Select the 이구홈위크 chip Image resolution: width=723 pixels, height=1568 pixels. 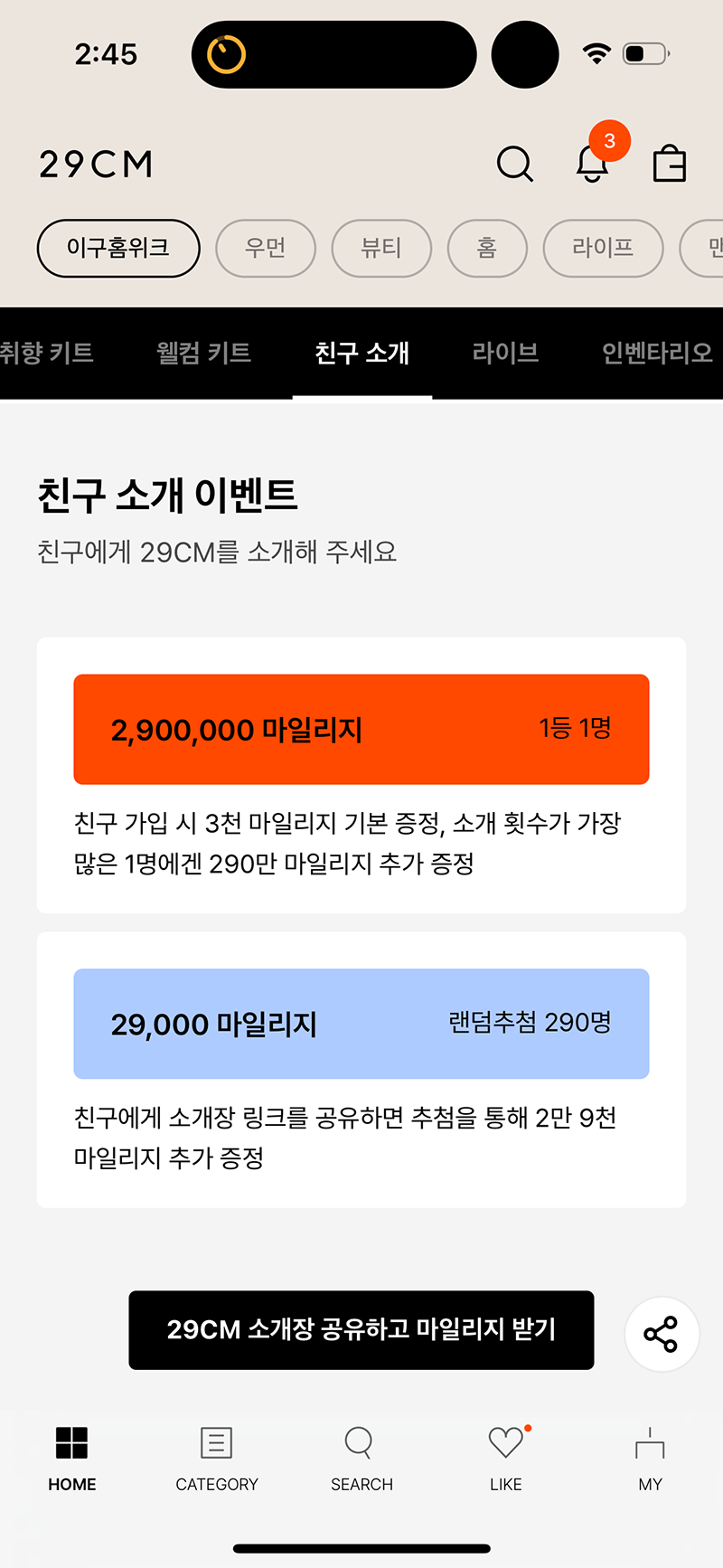pyautogui.click(x=118, y=248)
